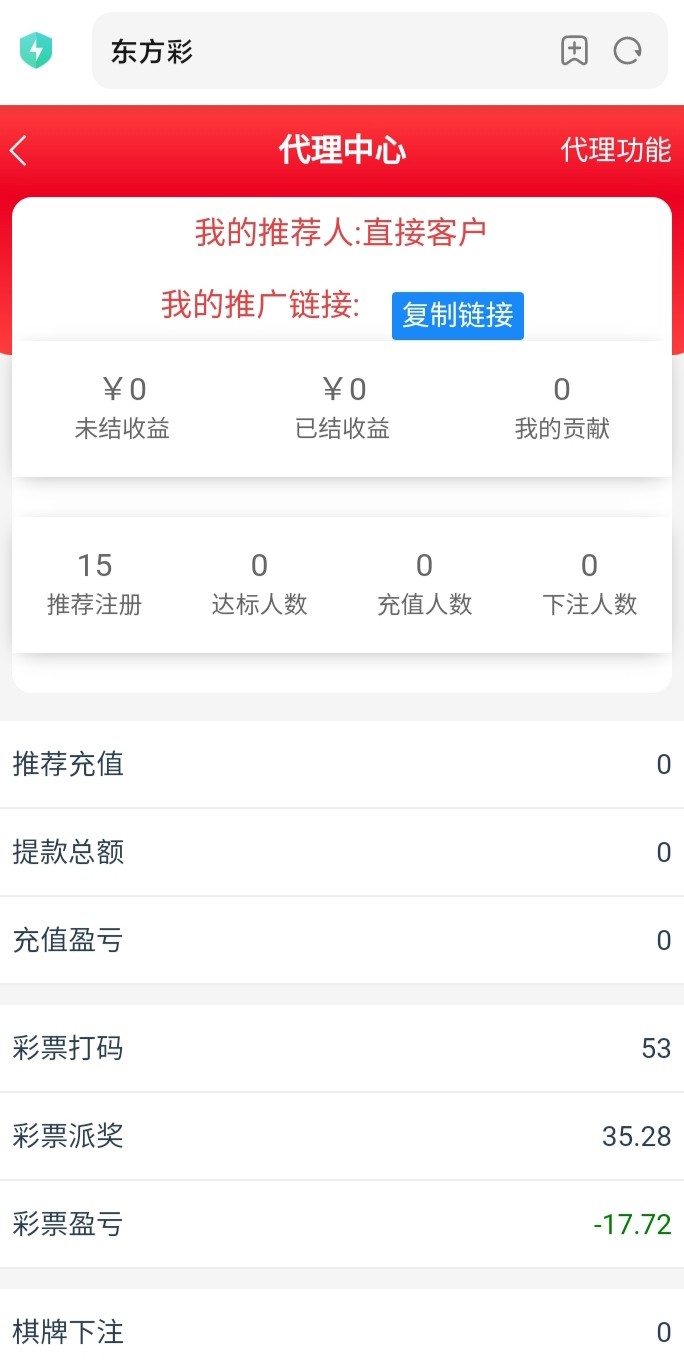Tap the 东方彩 address bar
The image size is (684, 1363).
tap(320, 52)
